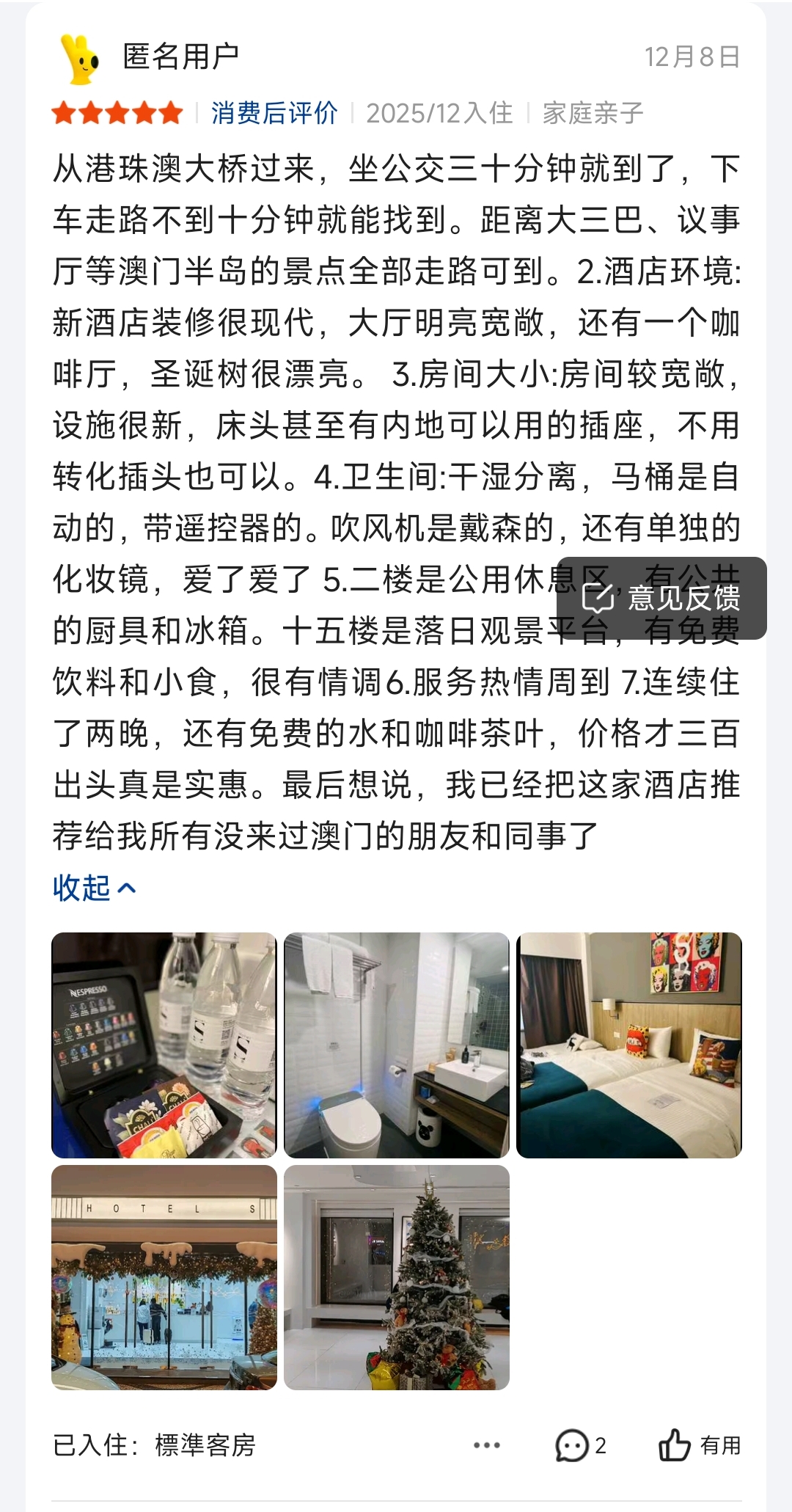View the bathroom photo with toilet
792x1512 pixels.
397,1045
